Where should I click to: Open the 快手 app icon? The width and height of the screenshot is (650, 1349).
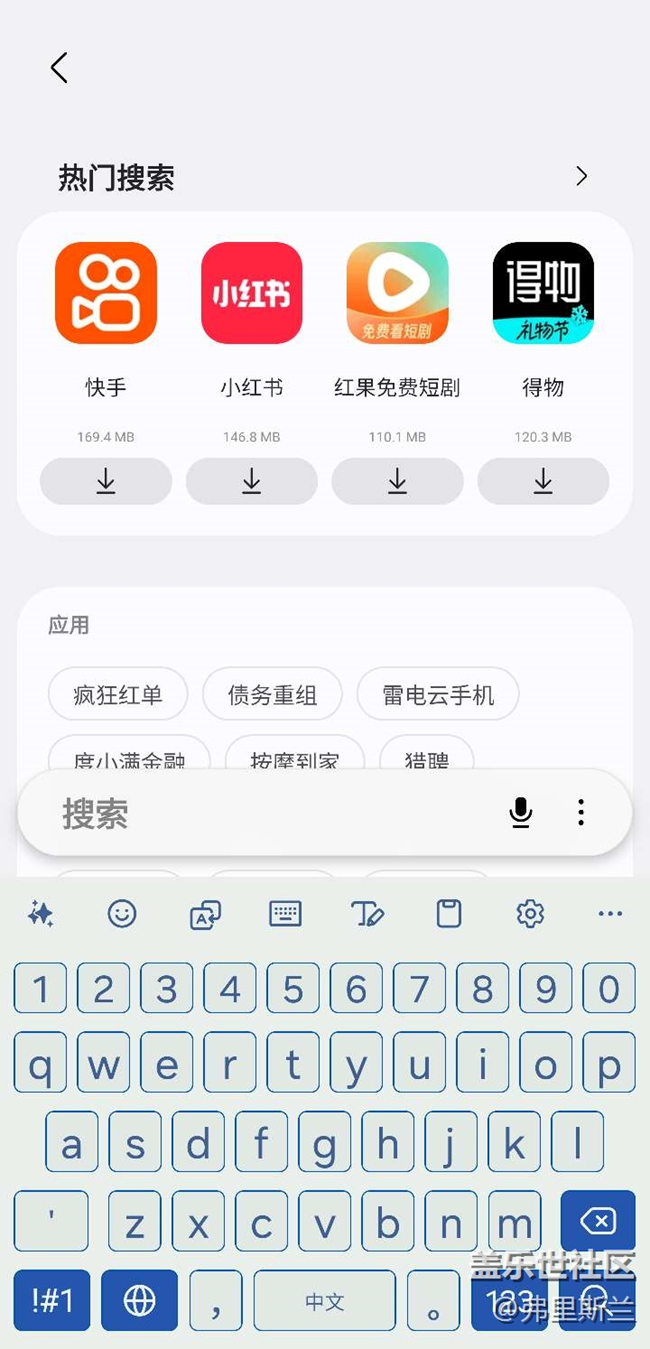point(106,293)
